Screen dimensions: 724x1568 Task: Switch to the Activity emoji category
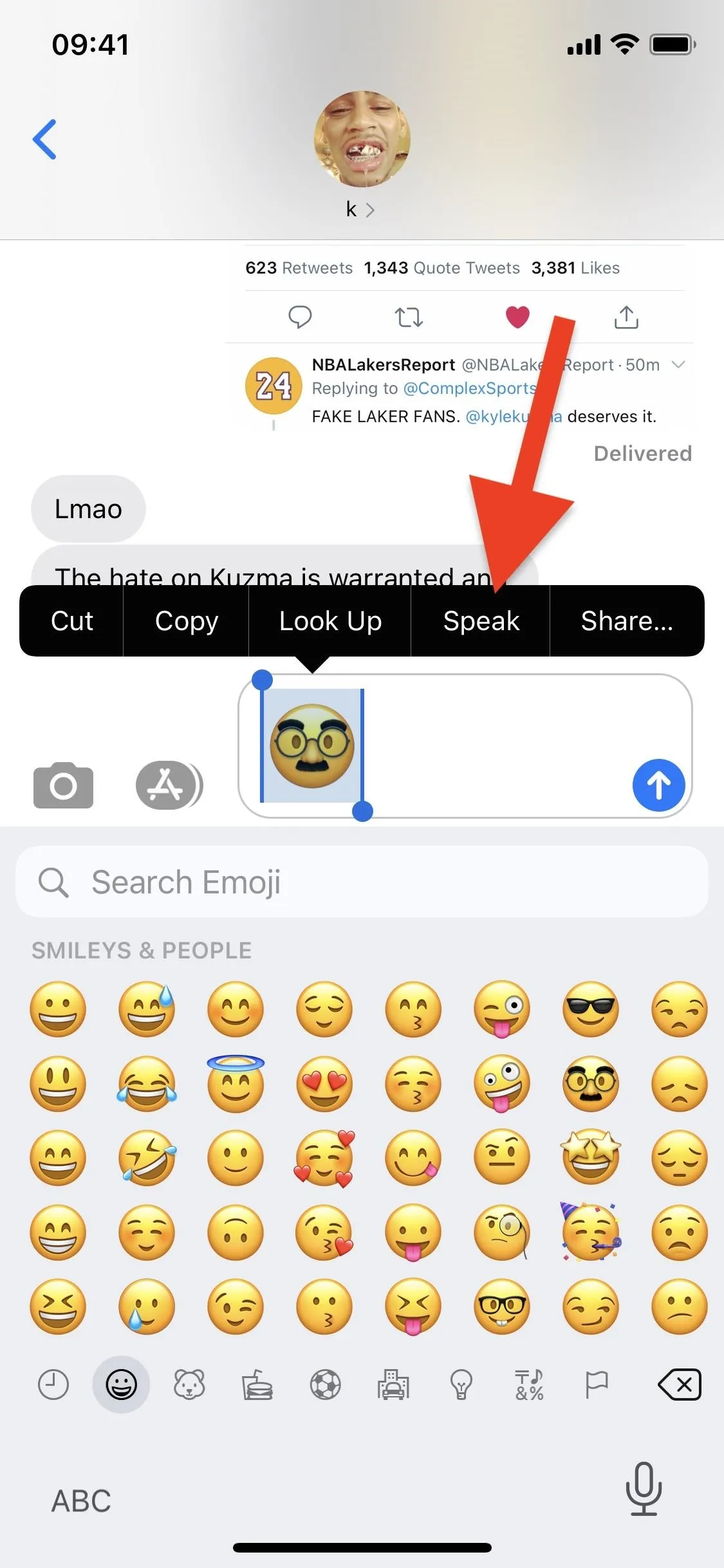click(x=326, y=1385)
